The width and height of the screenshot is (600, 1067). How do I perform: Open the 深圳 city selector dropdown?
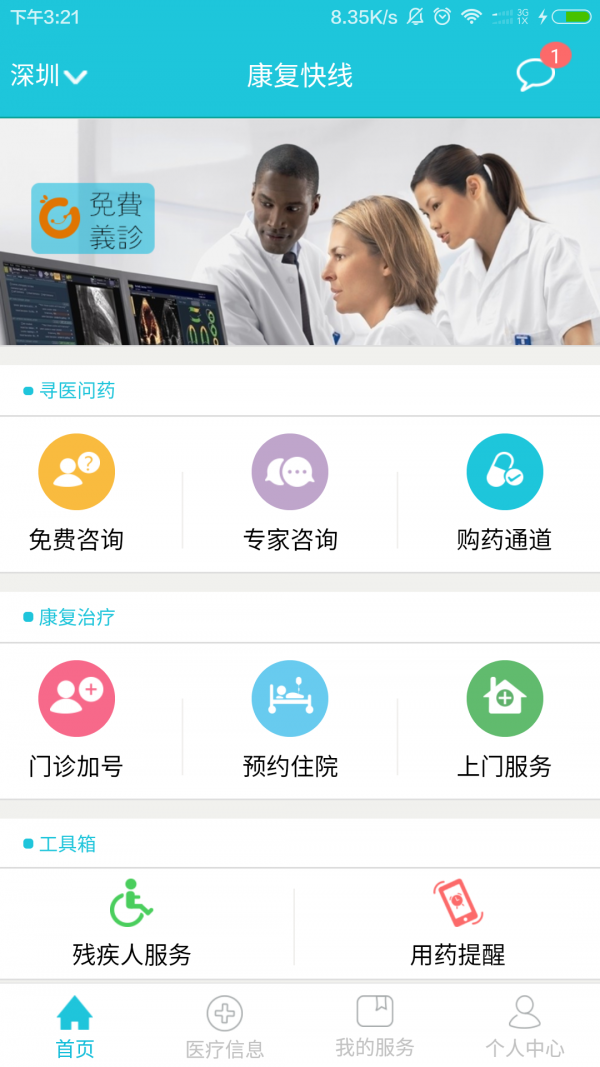(49, 76)
